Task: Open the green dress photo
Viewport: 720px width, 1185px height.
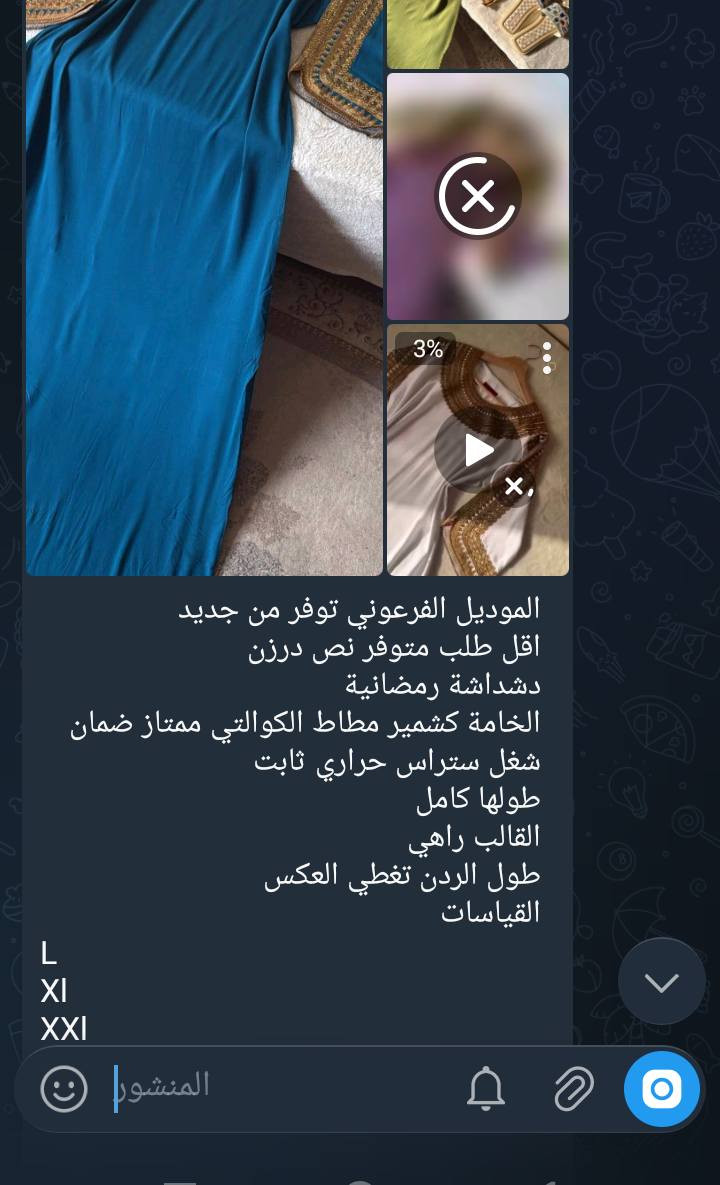Action: coord(478,32)
